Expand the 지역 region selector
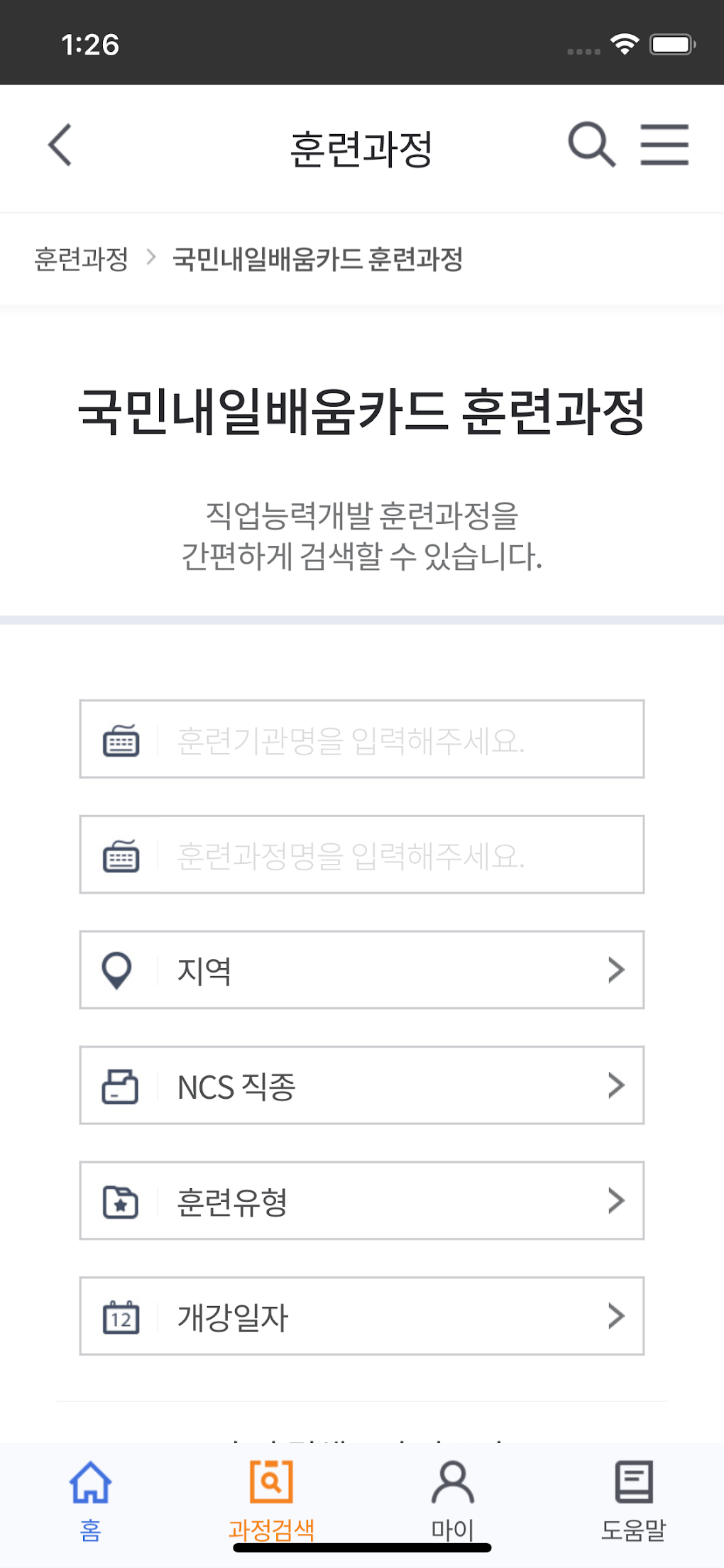724x1568 pixels. [362, 970]
